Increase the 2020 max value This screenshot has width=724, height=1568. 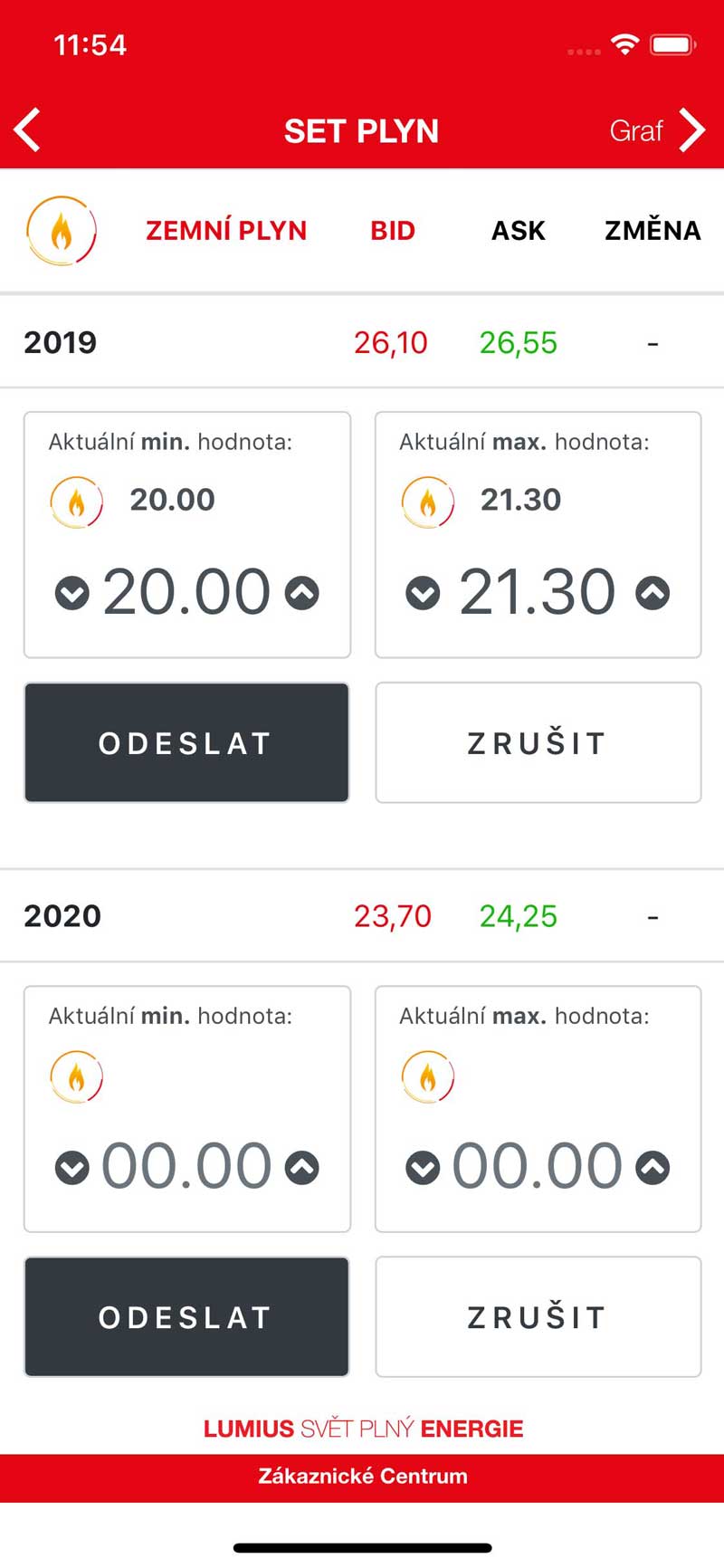[653, 1168]
